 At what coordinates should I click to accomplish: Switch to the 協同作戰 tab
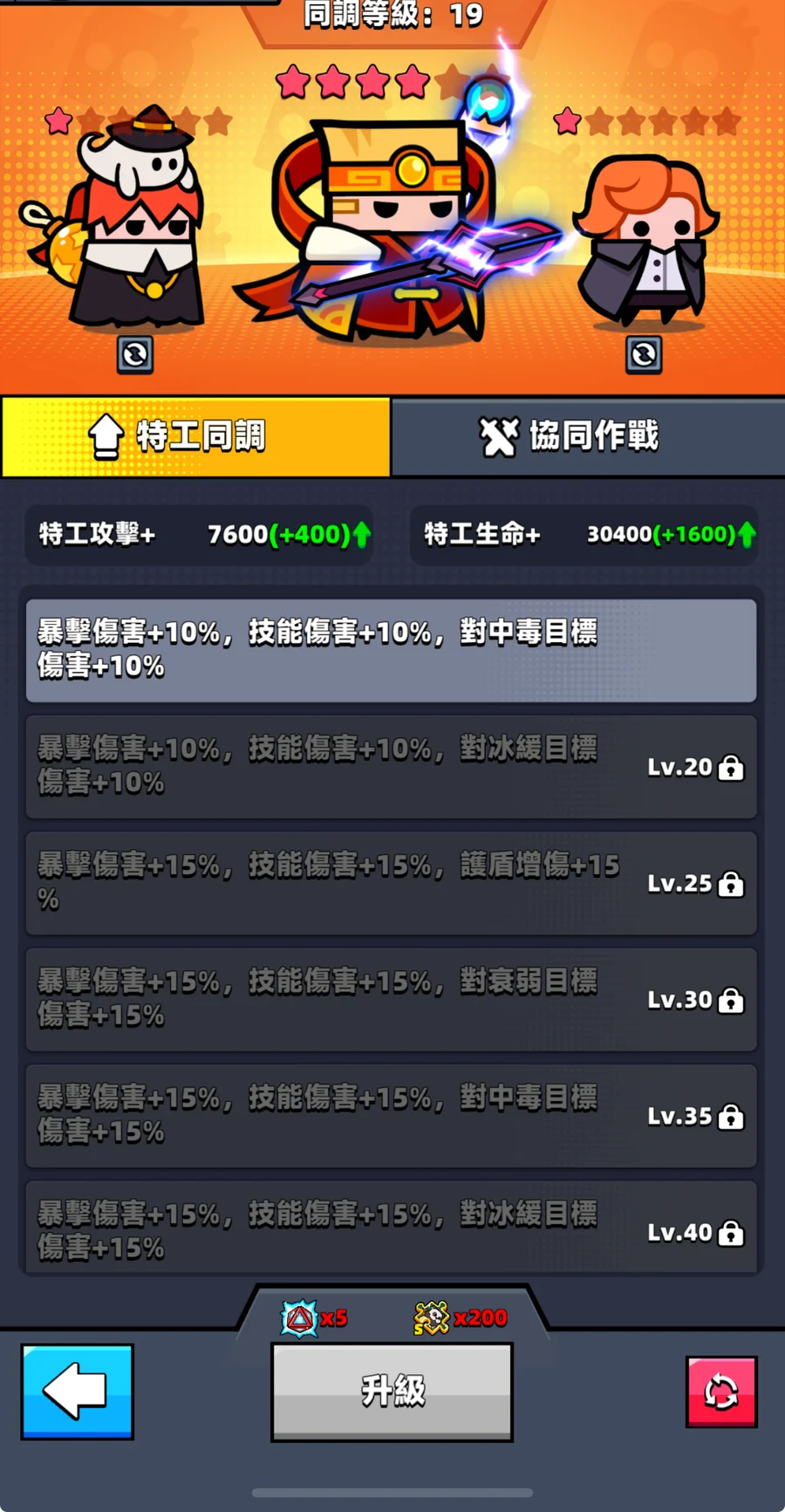(x=588, y=436)
